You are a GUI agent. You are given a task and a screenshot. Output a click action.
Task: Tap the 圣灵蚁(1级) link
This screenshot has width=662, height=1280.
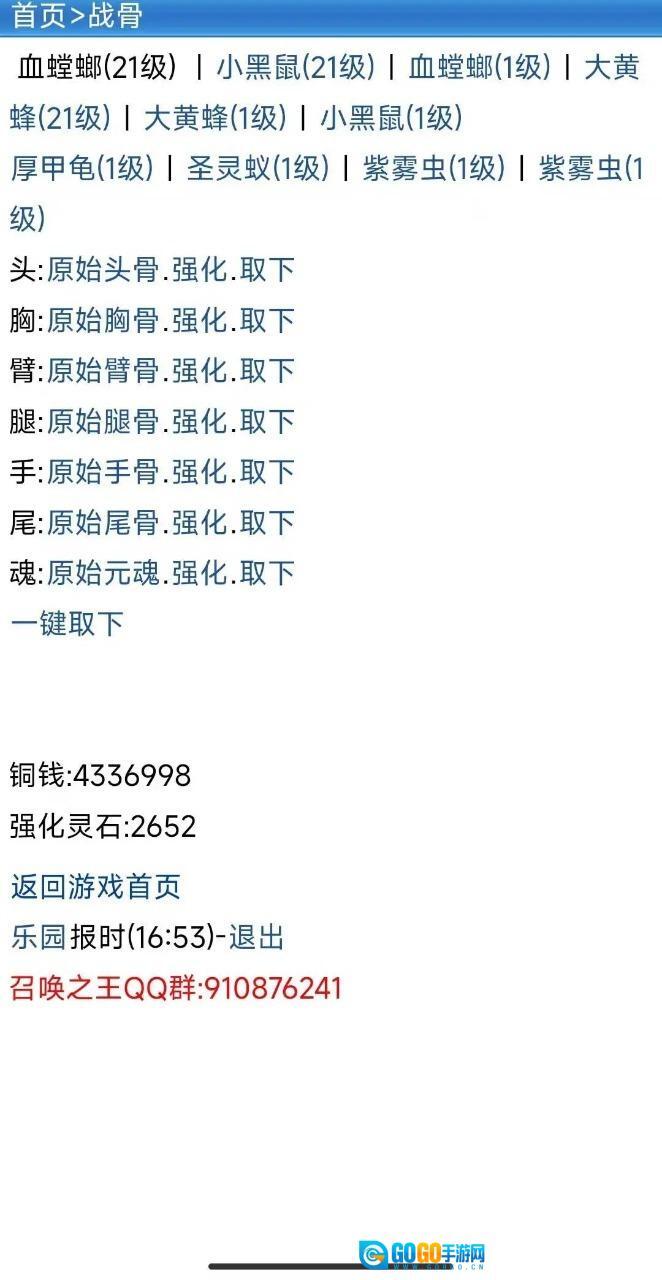click(257, 168)
